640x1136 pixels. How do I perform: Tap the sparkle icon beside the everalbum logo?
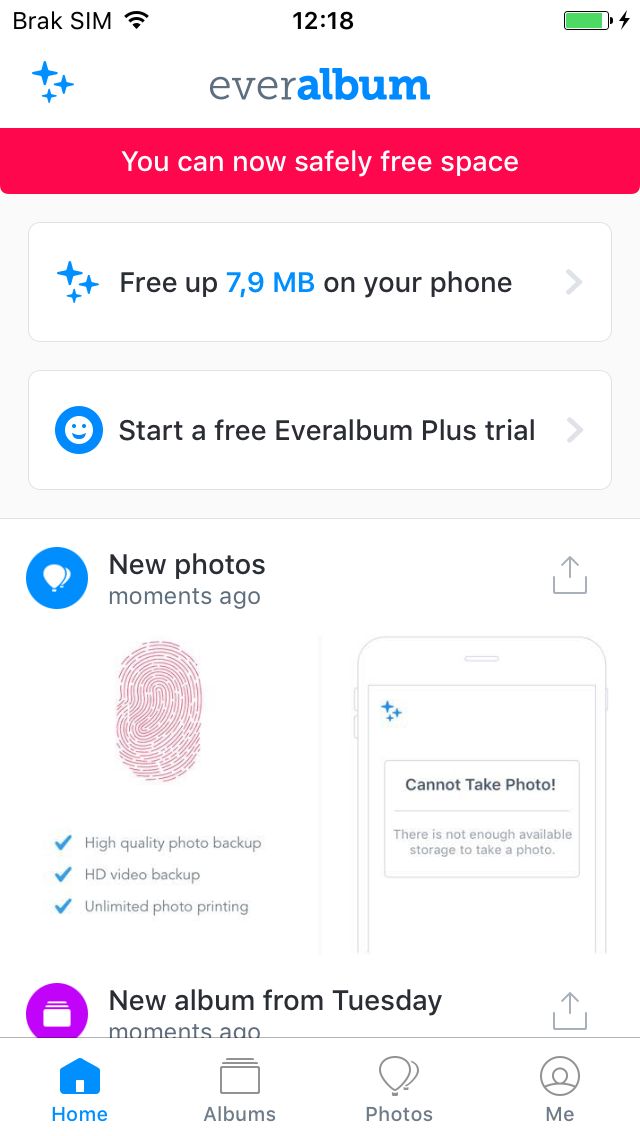tap(52, 83)
